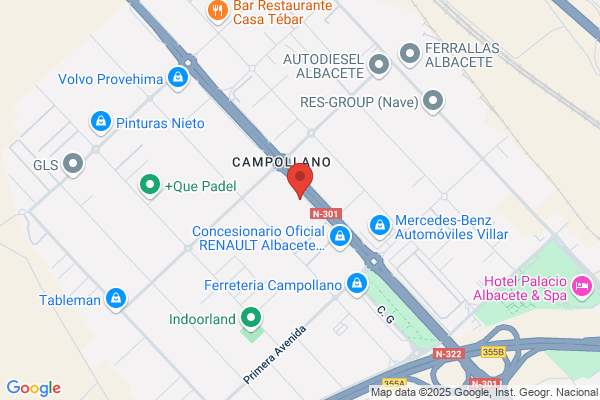The width and height of the screenshot is (600, 400).
Task: Open the Indoorland marker
Action: (251, 319)
